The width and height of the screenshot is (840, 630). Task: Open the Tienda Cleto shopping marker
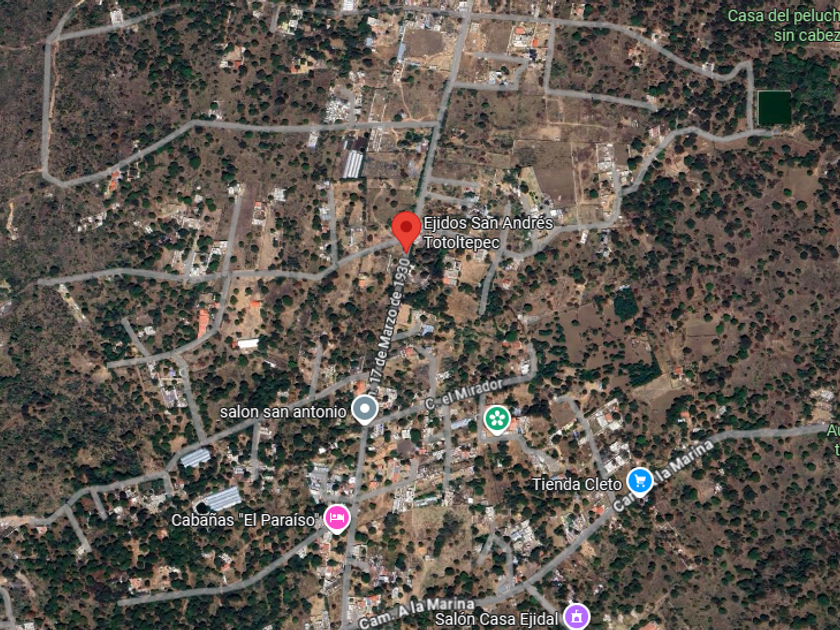(x=640, y=482)
